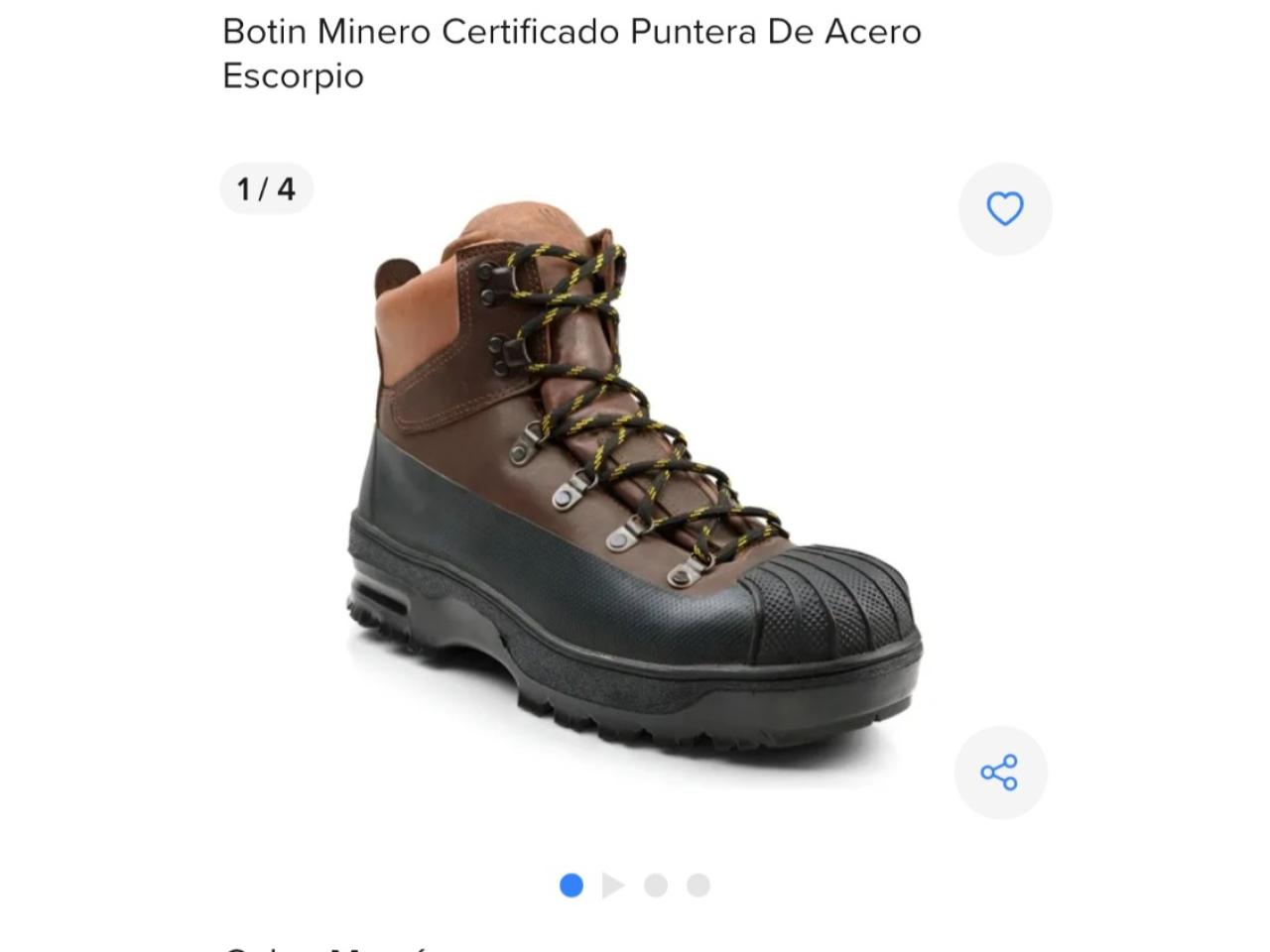Viewport: 1270px width, 952px height.
Task: Select the fourth gallery dot indicator
Action: pyautogui.click(x=698, y=886)
